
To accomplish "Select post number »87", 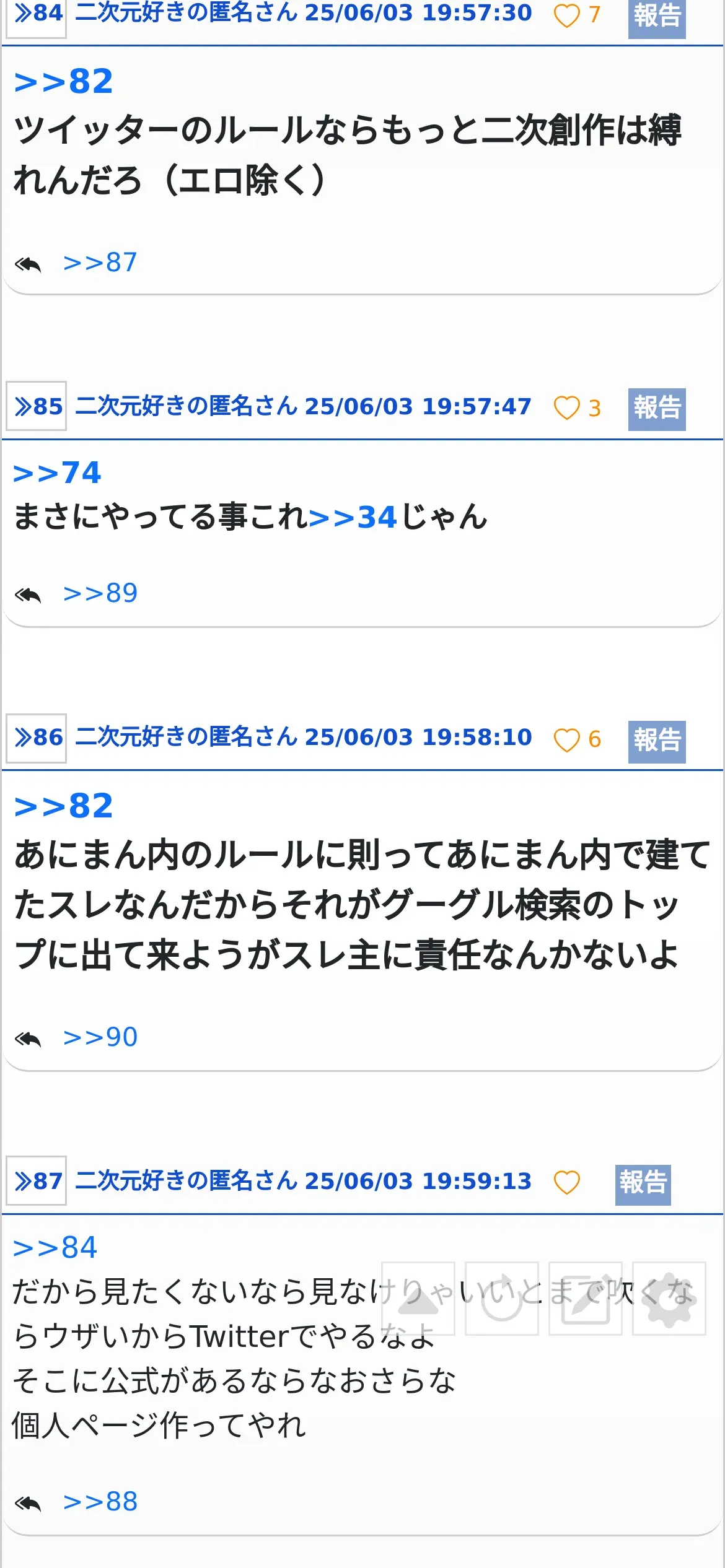I will (x=37, y=1182).
